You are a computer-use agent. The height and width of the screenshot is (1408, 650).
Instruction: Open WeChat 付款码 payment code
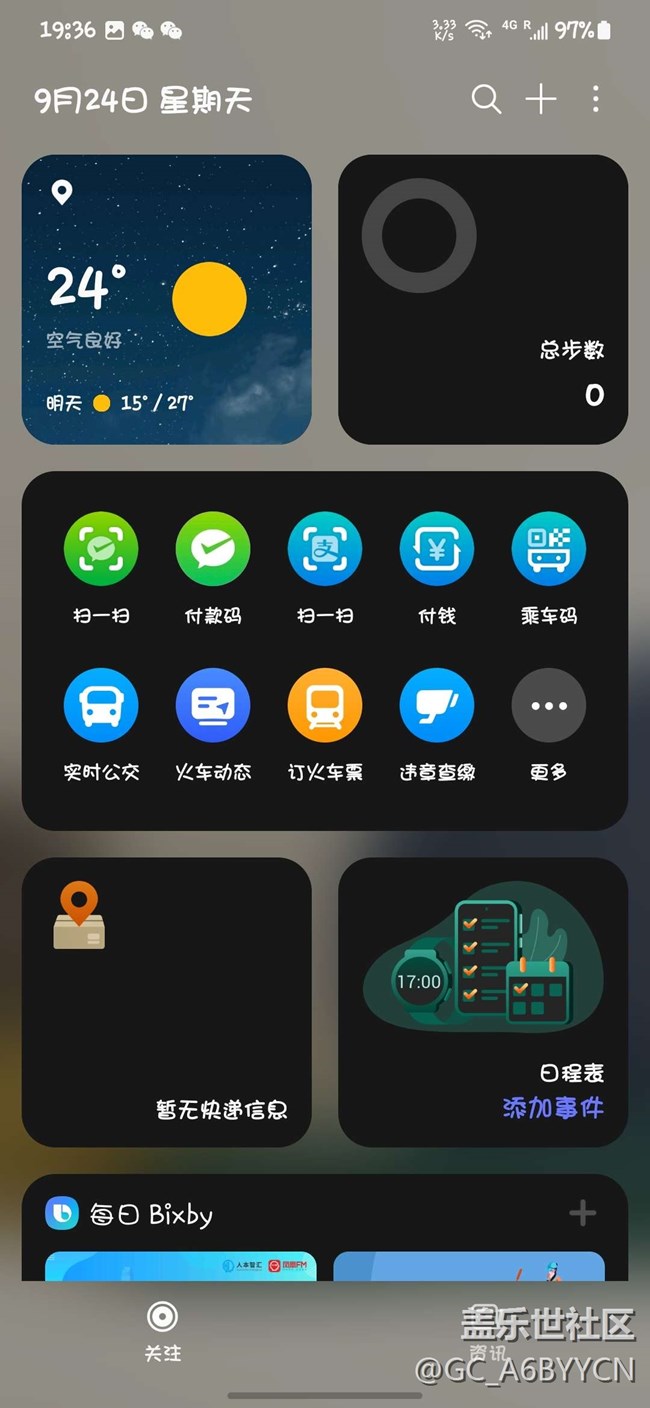pyautogui.click(x=213, y=548)
